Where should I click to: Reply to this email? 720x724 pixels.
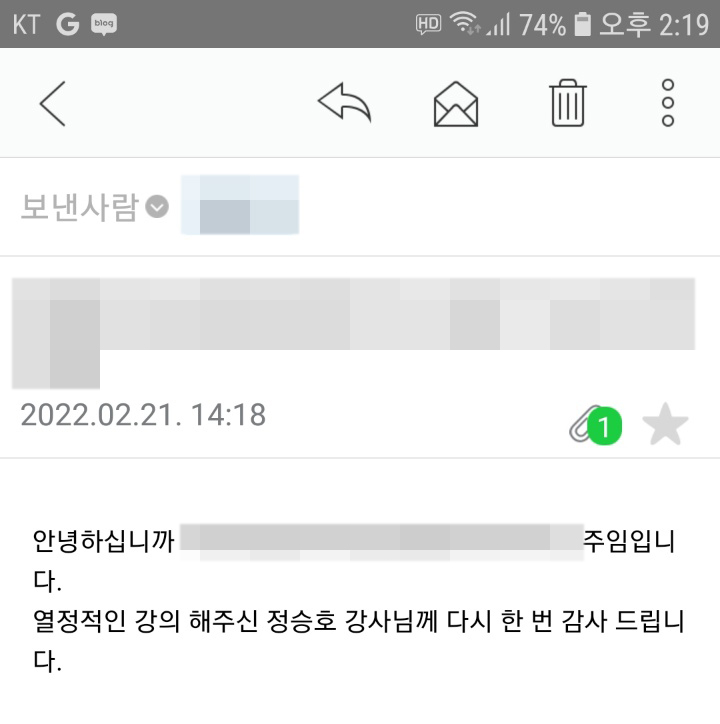click(x=344, y=103)
